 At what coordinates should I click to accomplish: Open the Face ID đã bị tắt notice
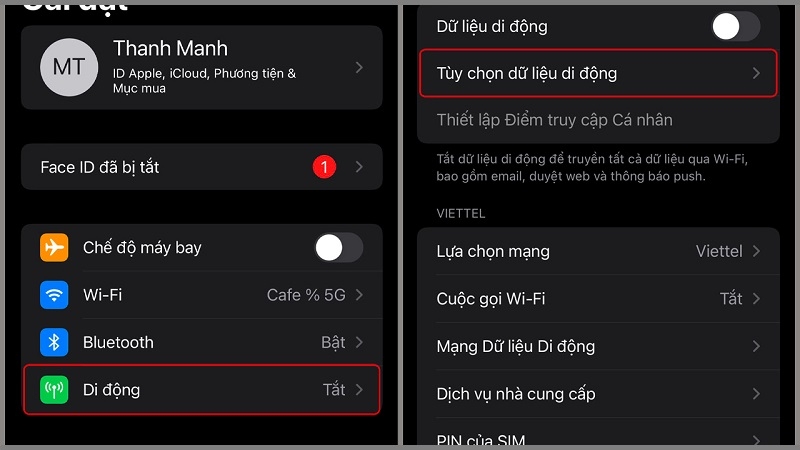click(x=200, y=167)
